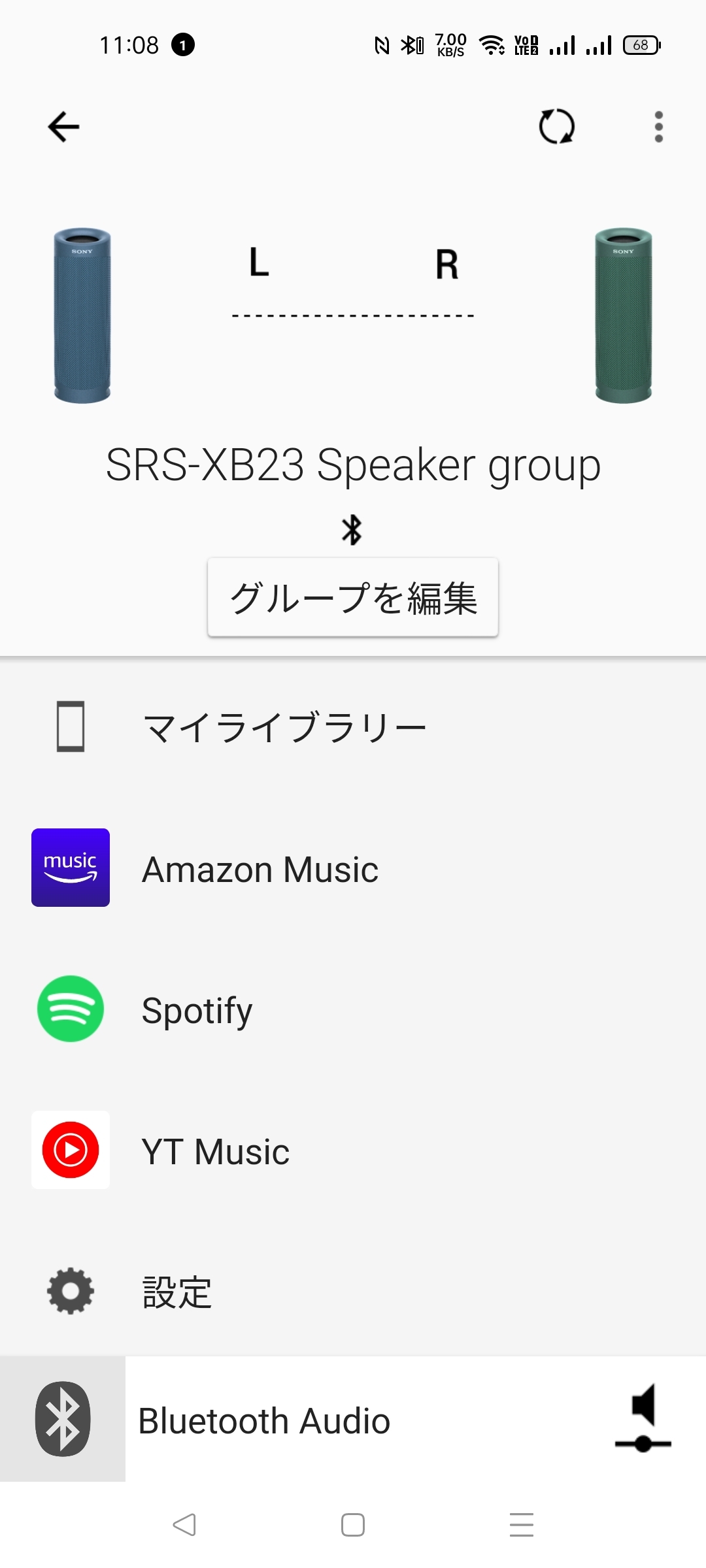
Task: Tap the refresh sync icon
Action: [x=556, y=127]
